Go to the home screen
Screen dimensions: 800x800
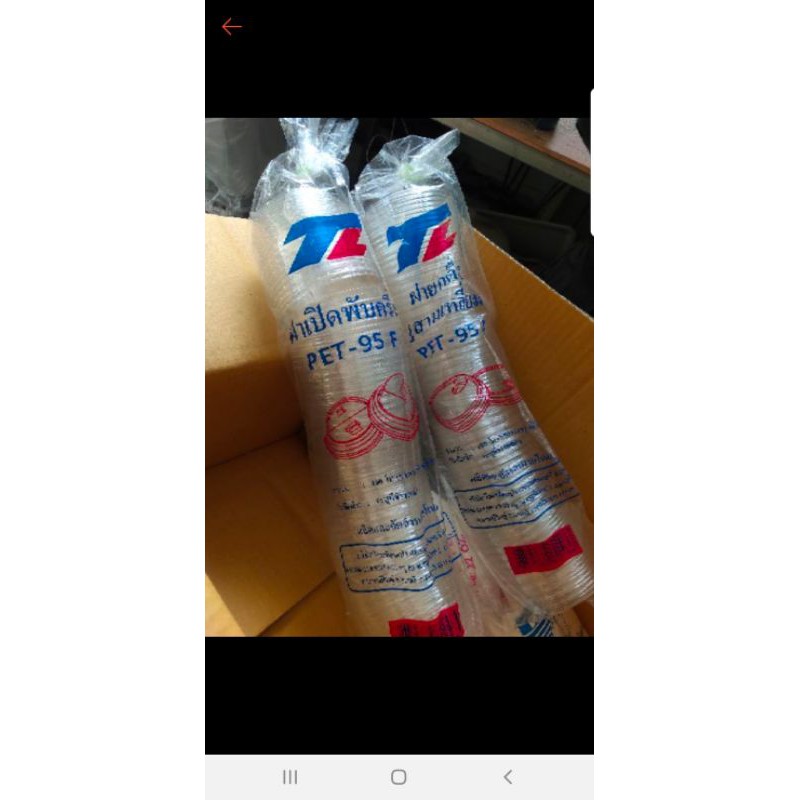[x=398, y=777]
